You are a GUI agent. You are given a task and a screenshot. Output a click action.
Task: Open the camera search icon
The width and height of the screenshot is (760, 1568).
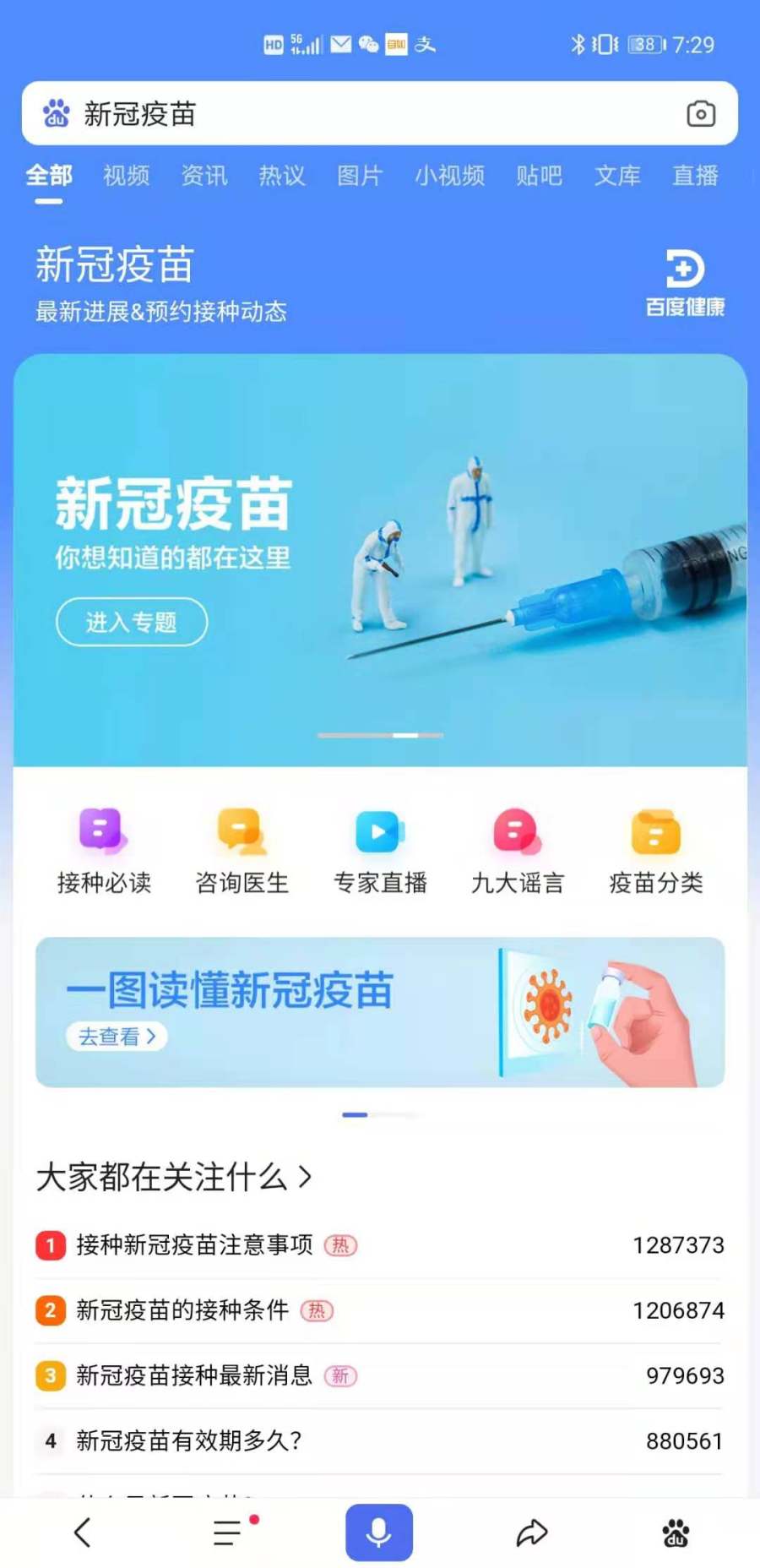coord(700,113)
